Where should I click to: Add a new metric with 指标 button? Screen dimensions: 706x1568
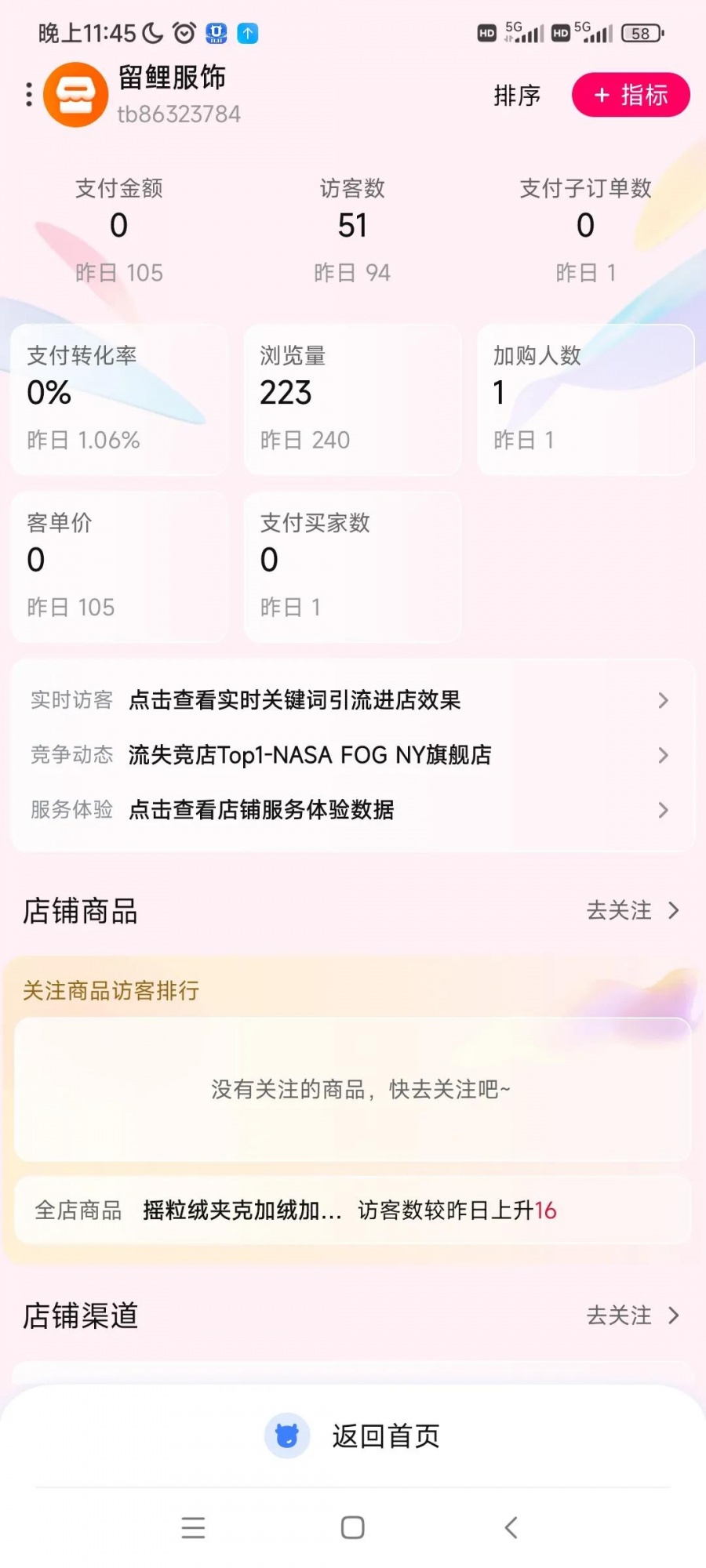[x=630, y=95]
